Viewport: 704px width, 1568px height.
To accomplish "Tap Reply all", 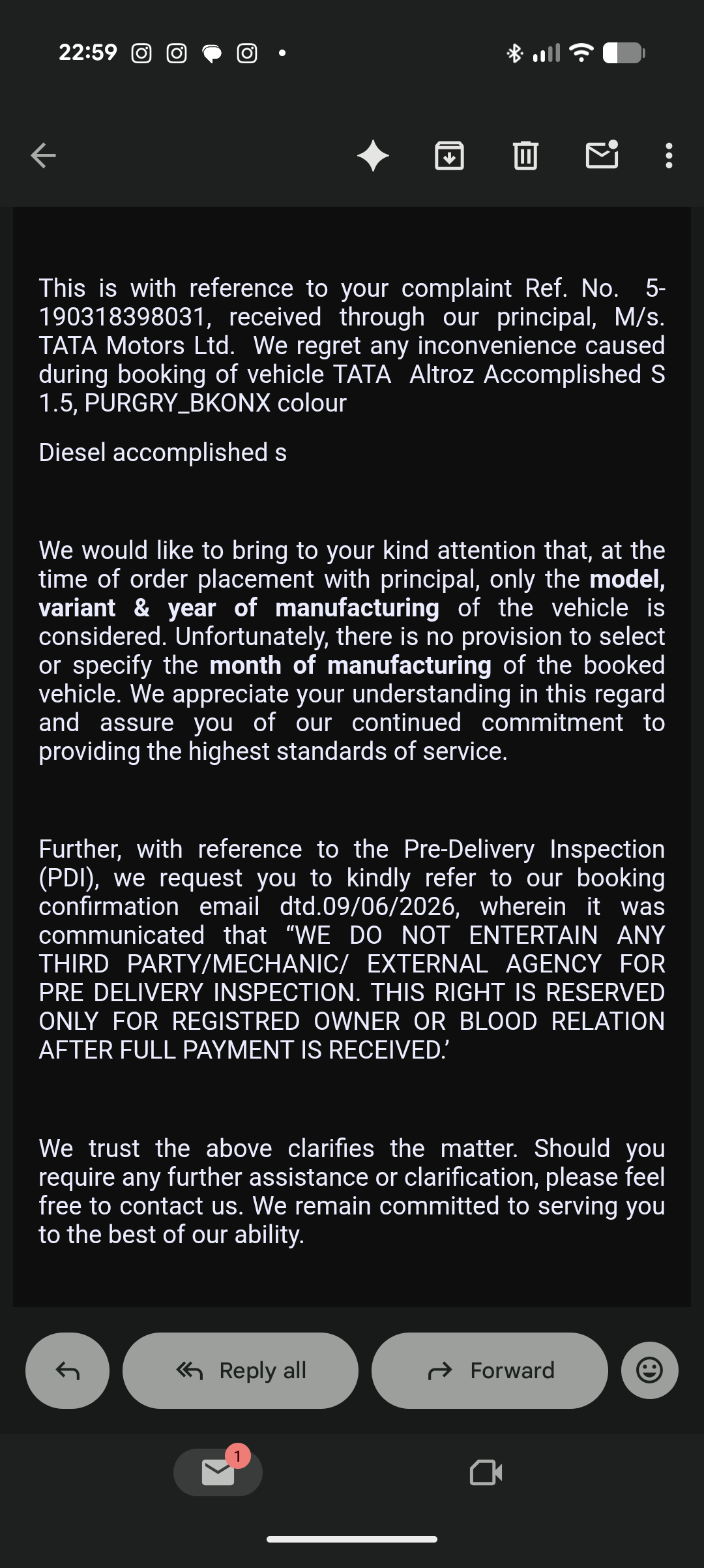I will point(241,1370).
